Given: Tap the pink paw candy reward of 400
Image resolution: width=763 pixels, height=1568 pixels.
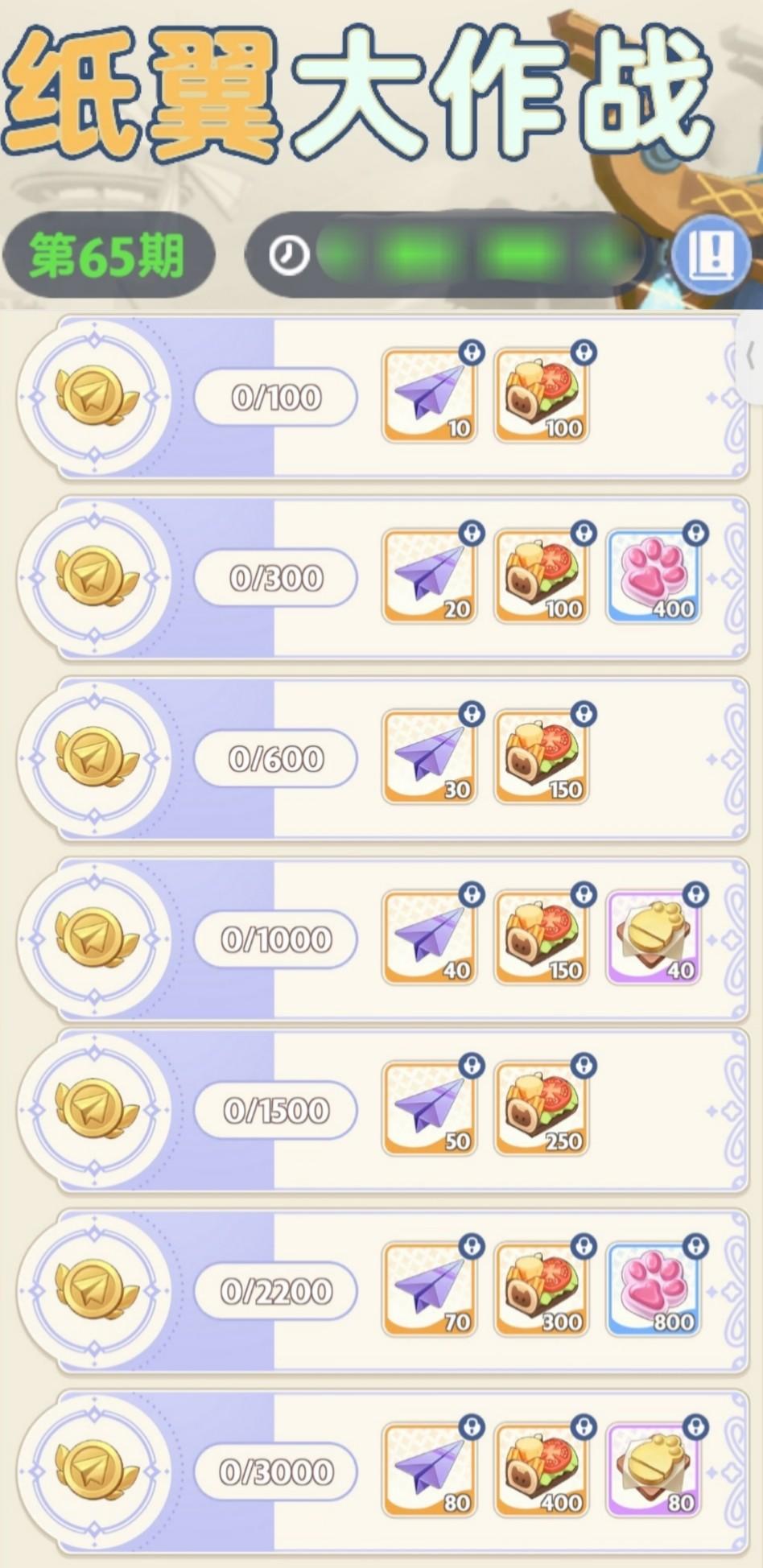Looking at the screenshot, I should point(654,576).
